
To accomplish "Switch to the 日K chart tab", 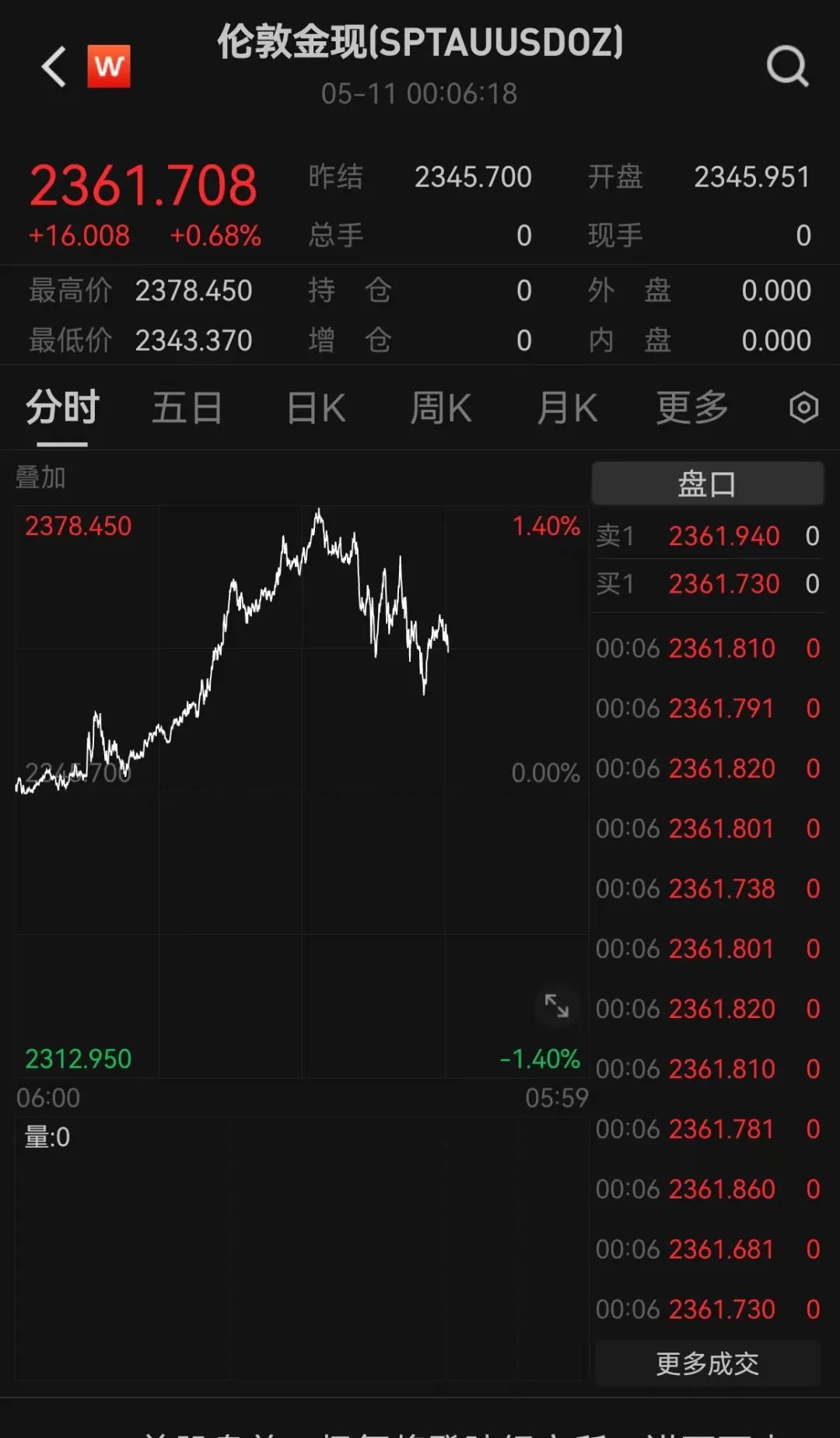I will (x=316, y=408).
